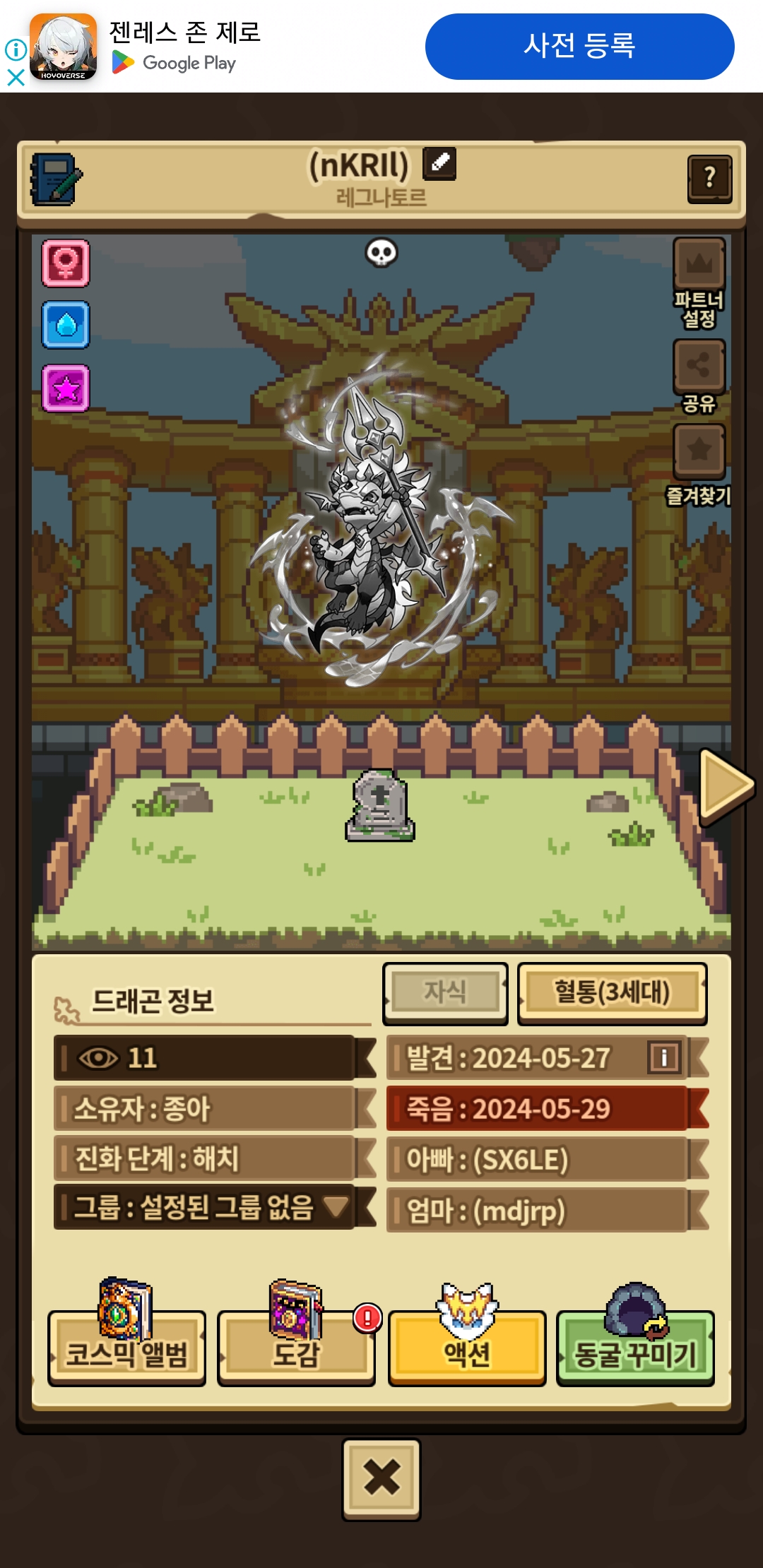View mother dragon mdjrp
The height and width of the screenshot is (1568, 763).
(537, 1210)
